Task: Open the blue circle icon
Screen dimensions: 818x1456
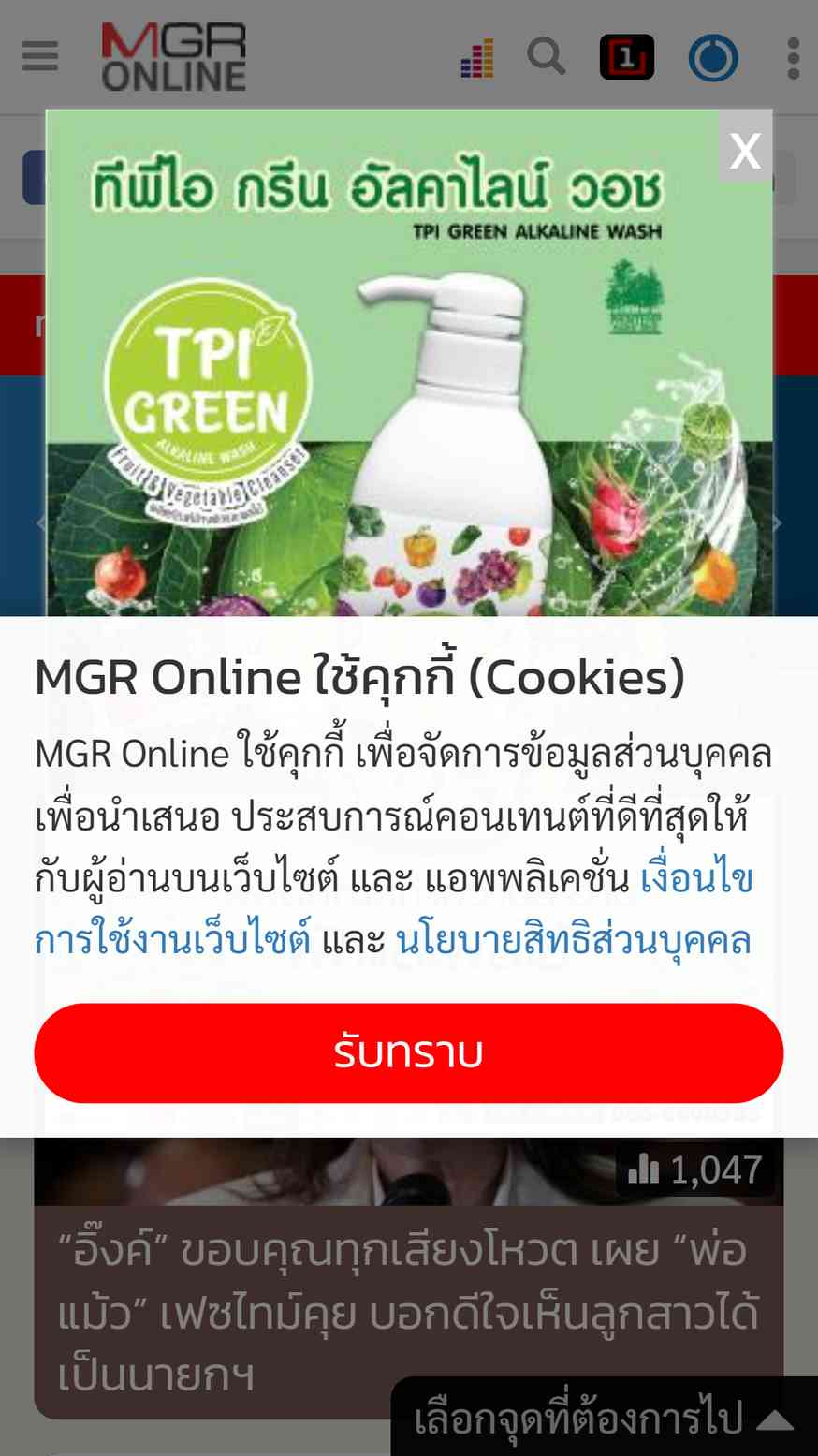Action: (x=713, y=58)
